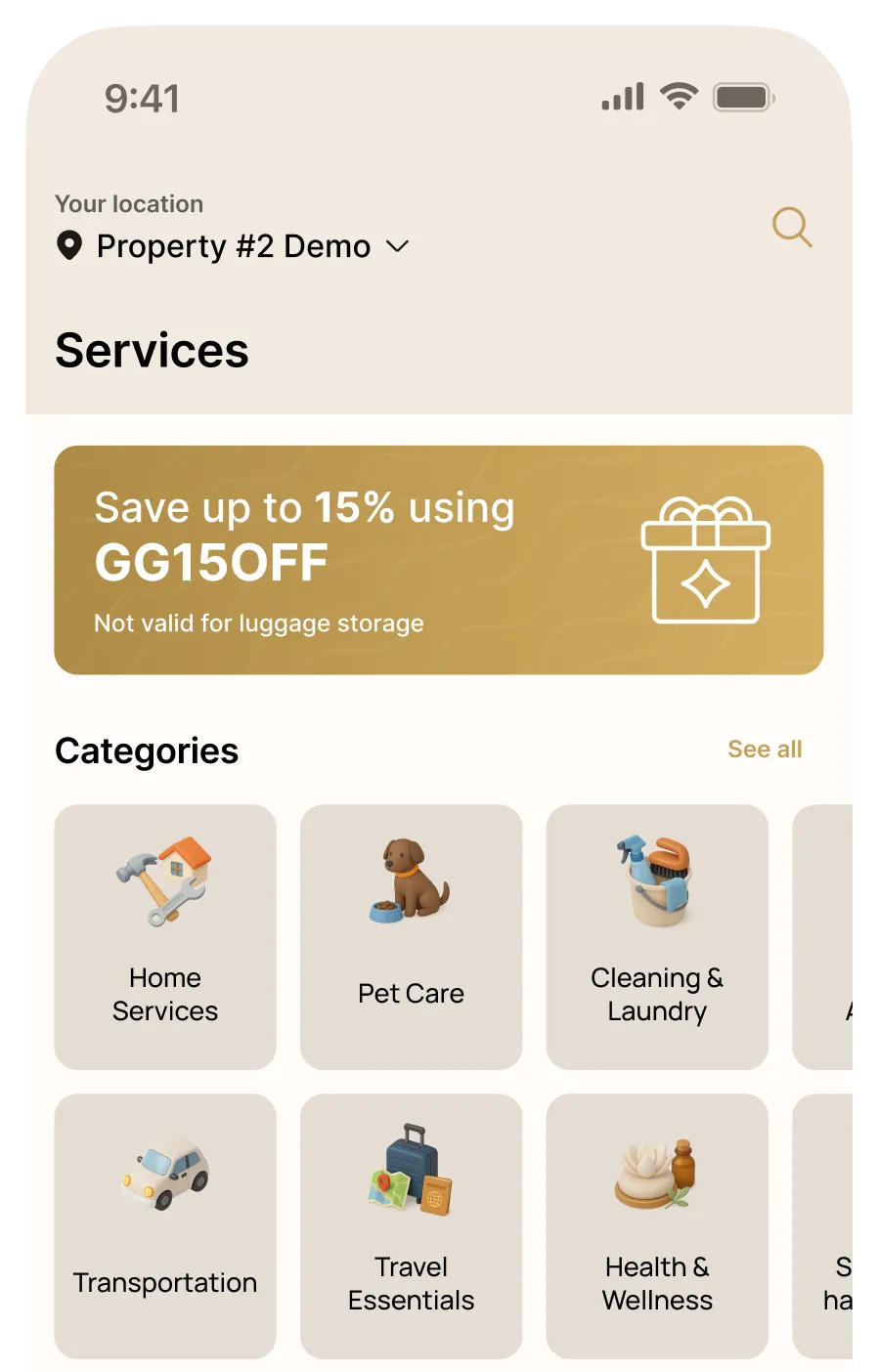Tap the location pin icon

(x=67, y=246)
